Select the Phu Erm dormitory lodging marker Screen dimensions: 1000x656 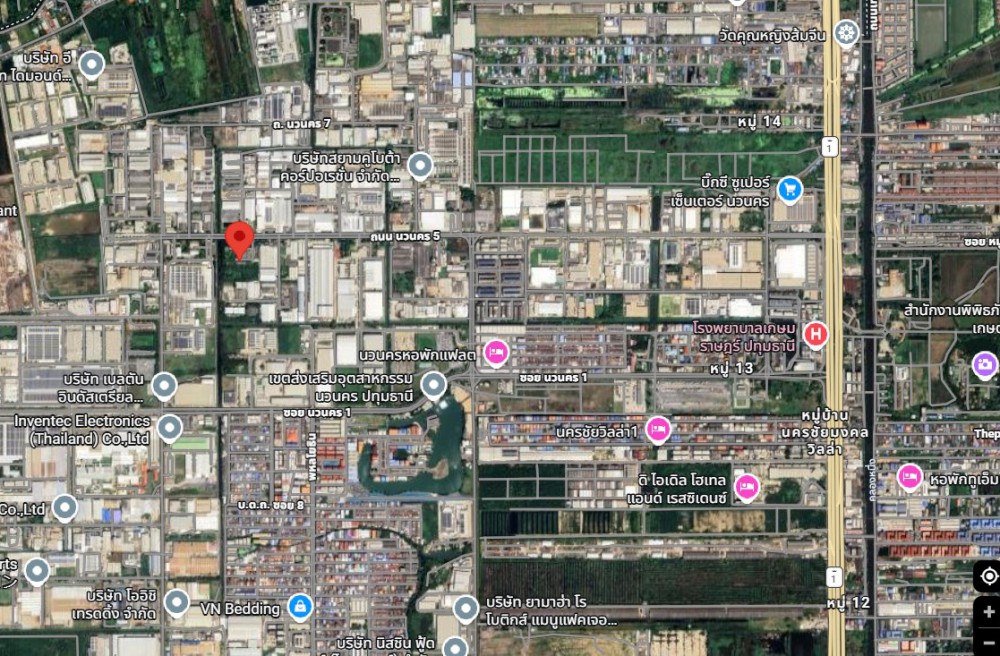909,477
